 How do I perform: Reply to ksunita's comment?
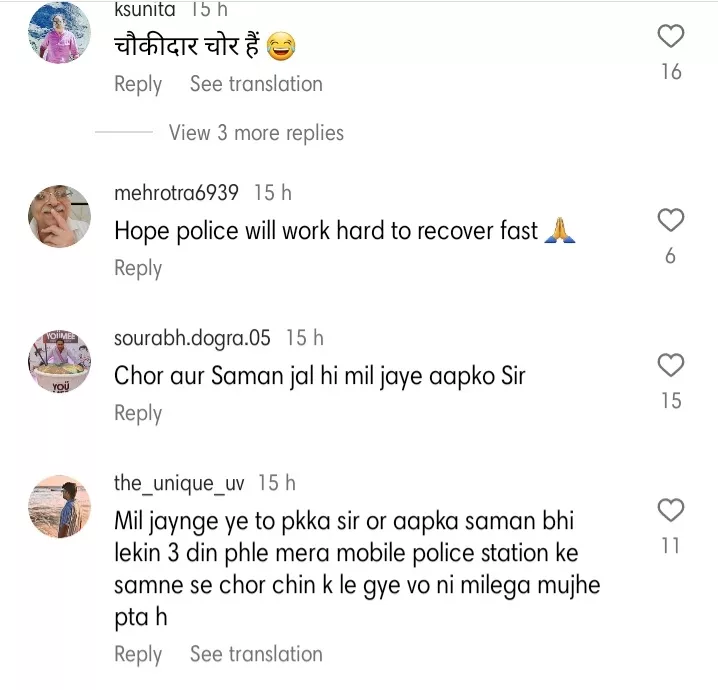click(138, 84)
